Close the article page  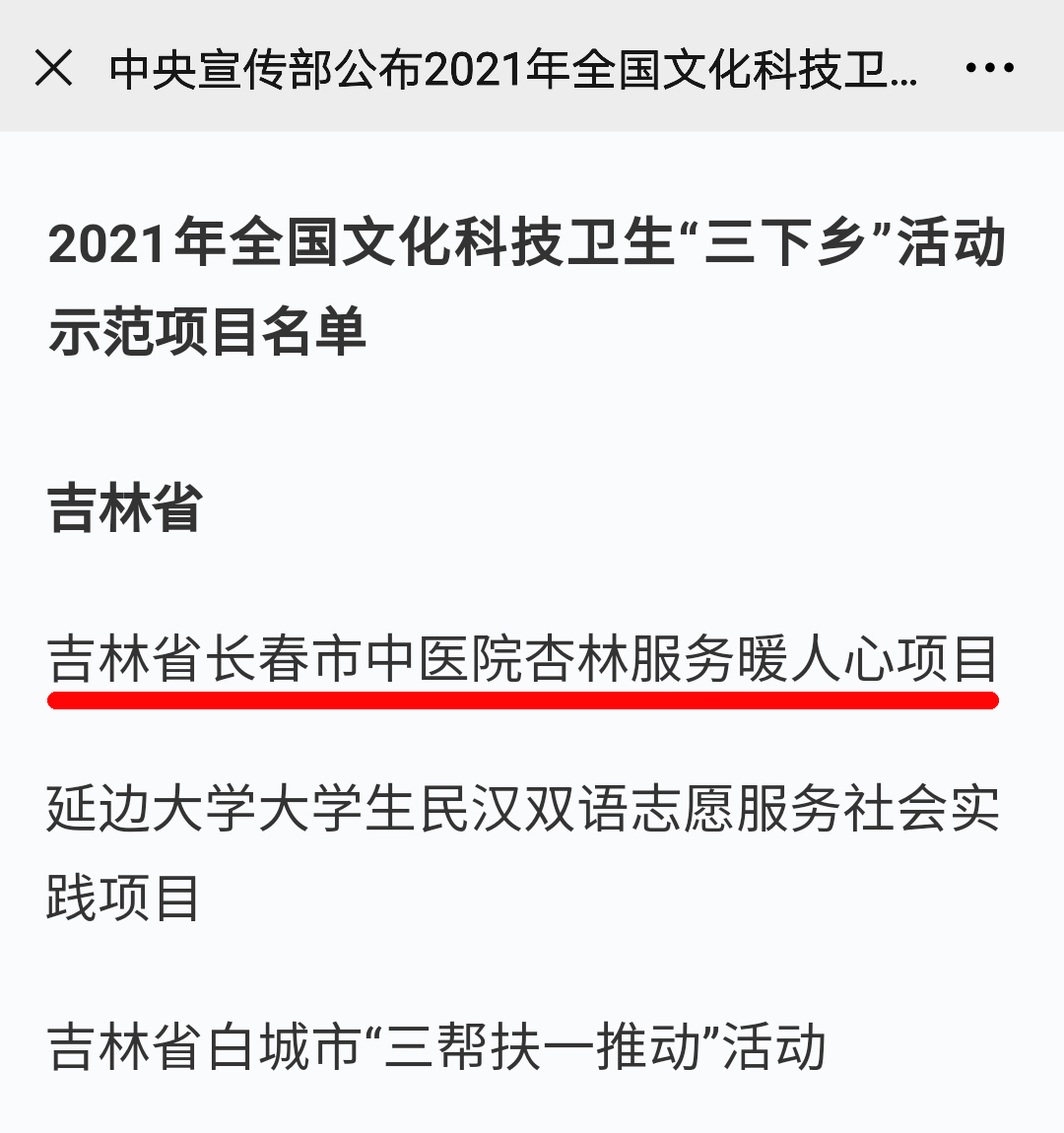point(53,68)
